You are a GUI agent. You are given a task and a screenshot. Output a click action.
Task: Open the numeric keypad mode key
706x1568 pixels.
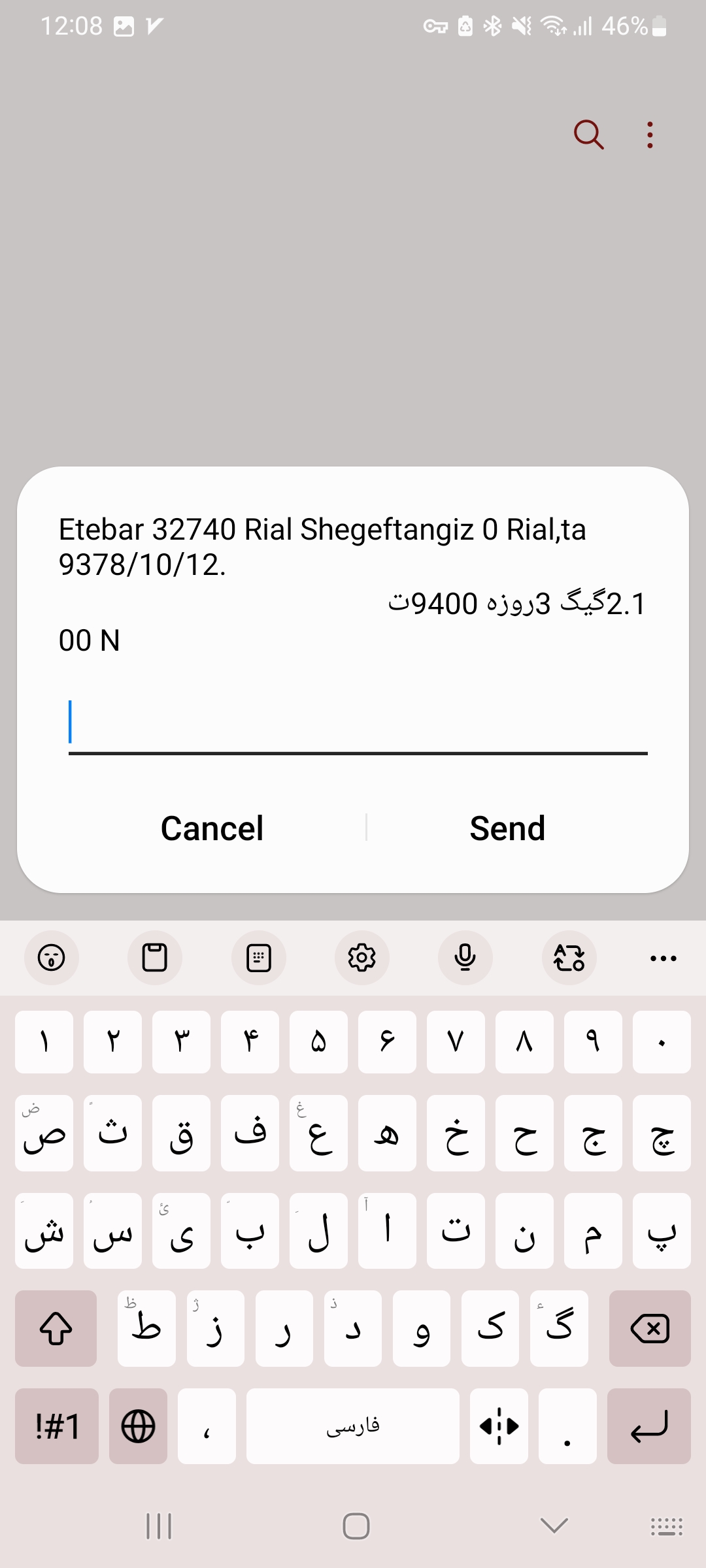259,958
